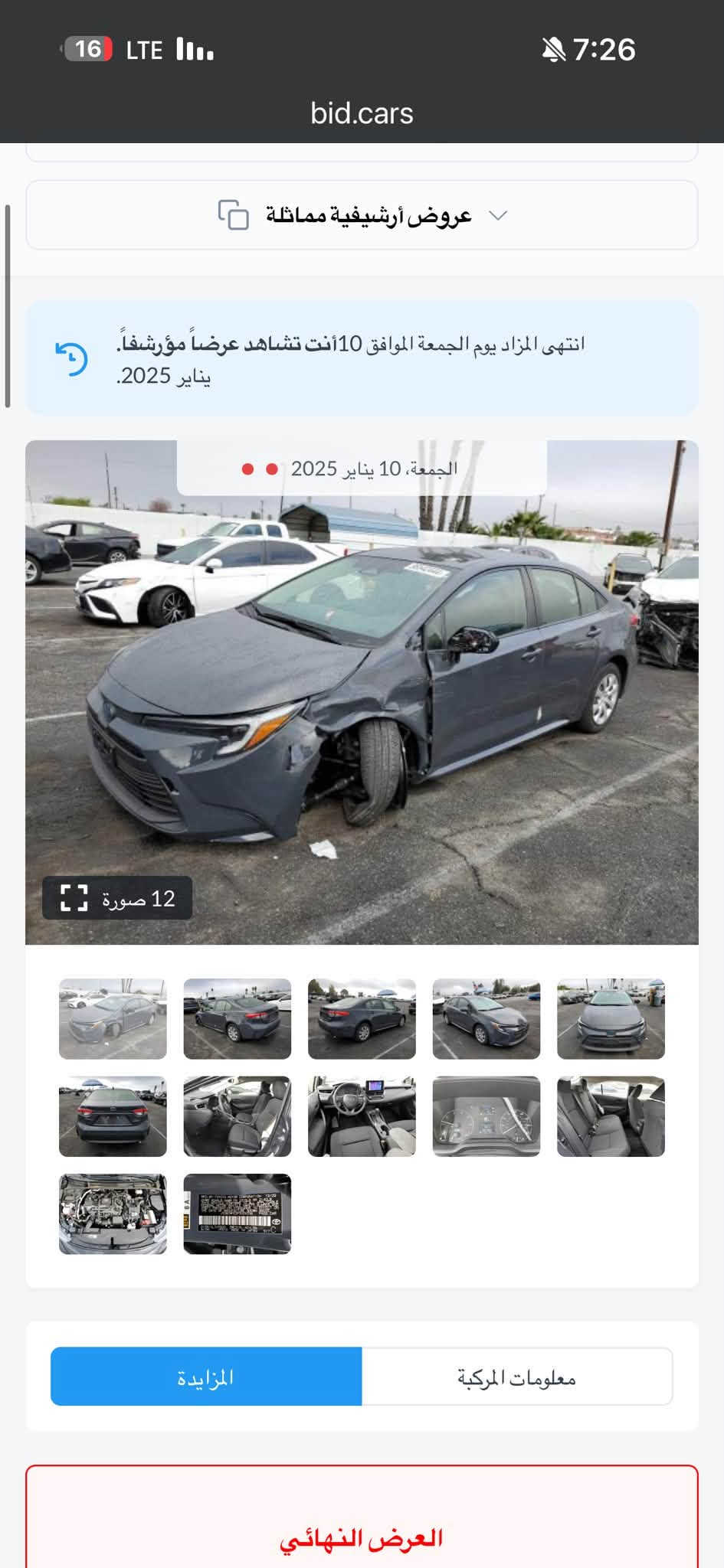Expand the similar archived offers section
This screenshot has height=1568, width=724.
pyautogui.click(x=362, y=215)
